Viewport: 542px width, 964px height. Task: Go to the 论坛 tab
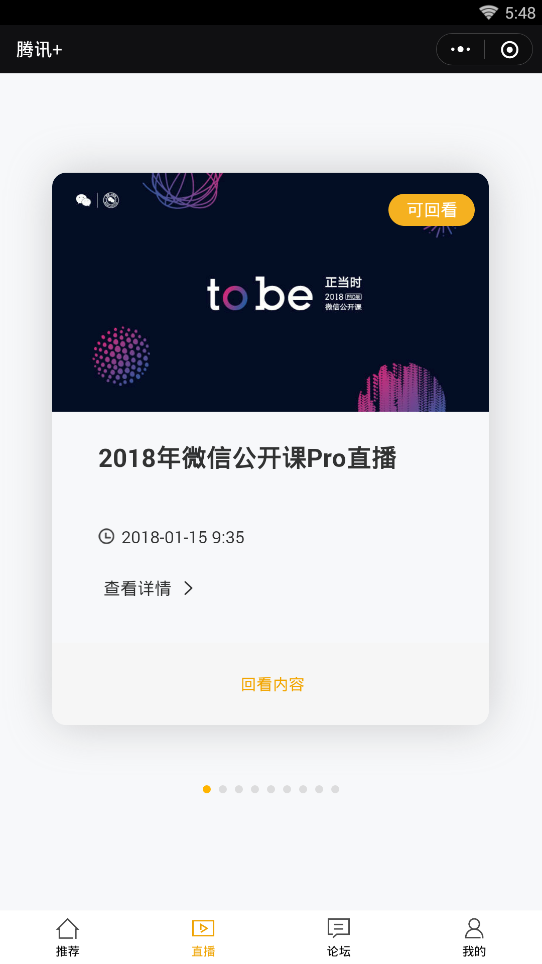point(339,937)
